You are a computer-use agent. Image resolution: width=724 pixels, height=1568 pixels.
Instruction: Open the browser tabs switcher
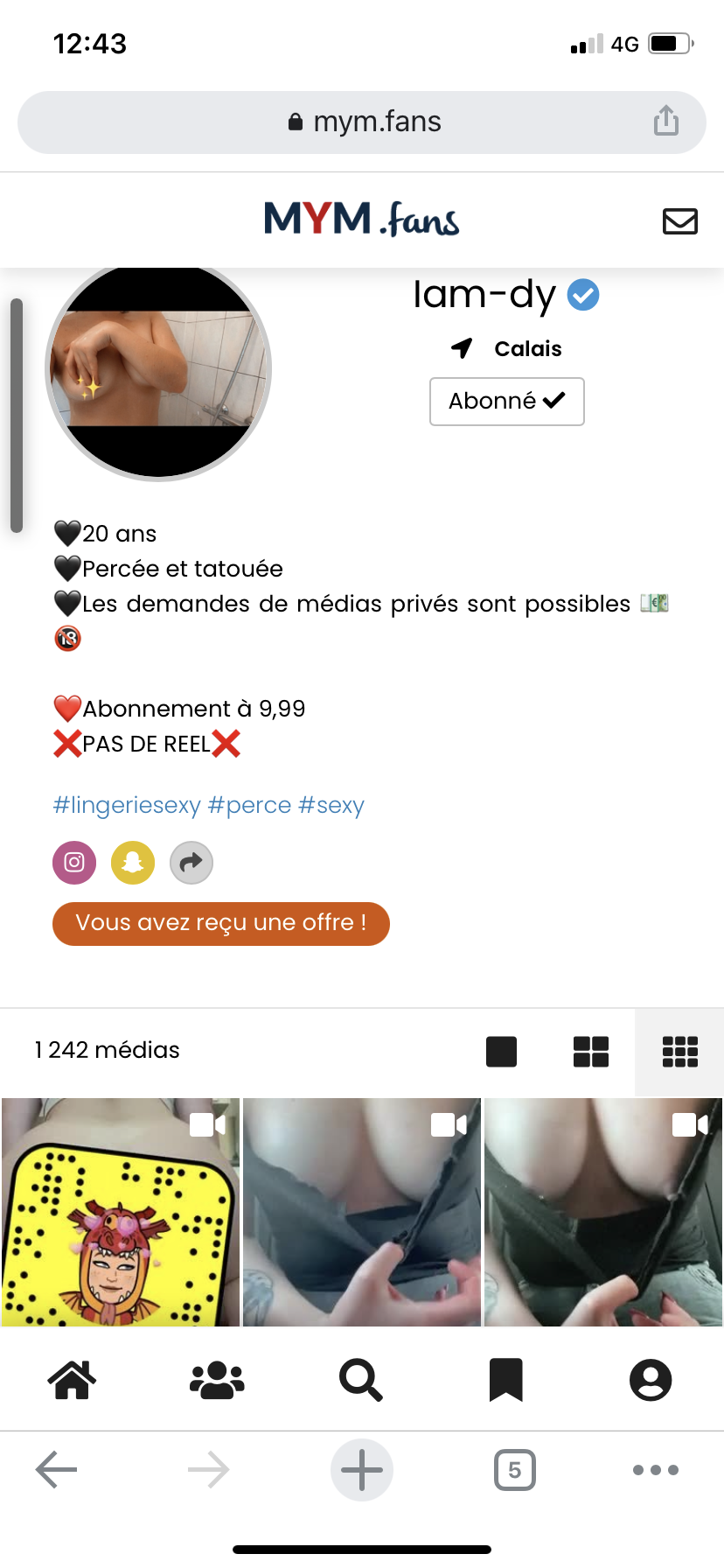[x=514, y=1470]
